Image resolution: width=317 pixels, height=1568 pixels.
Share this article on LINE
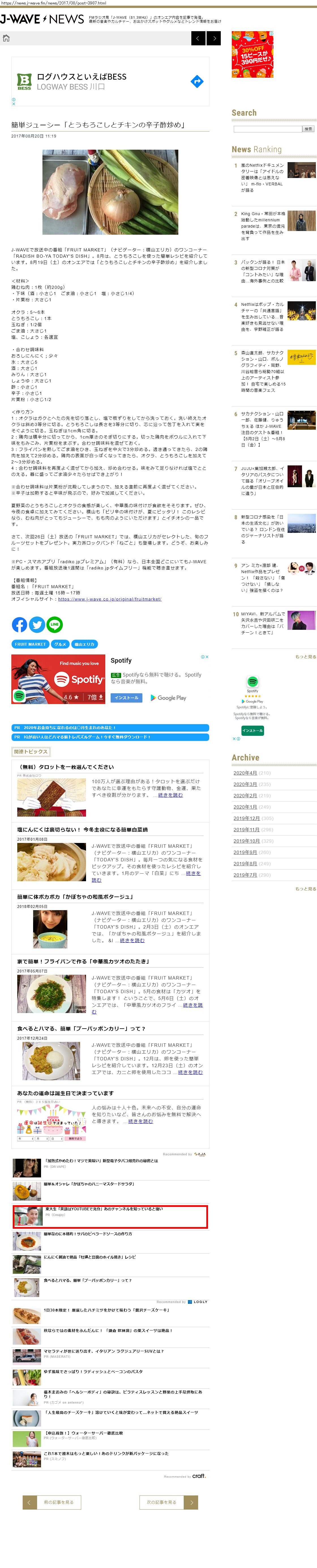[x=55, y=624]
